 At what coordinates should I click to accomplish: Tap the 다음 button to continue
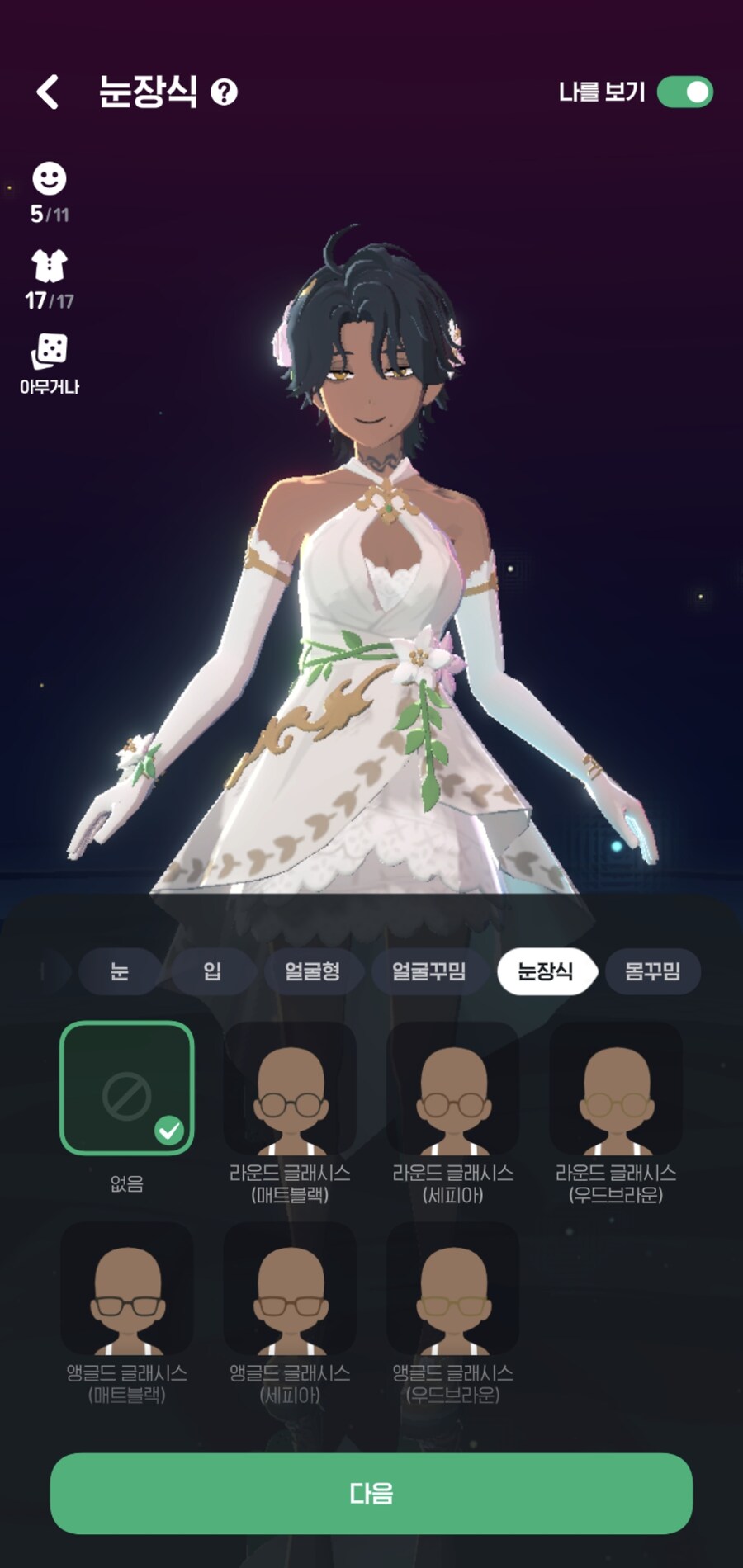tap(371, 1493)
